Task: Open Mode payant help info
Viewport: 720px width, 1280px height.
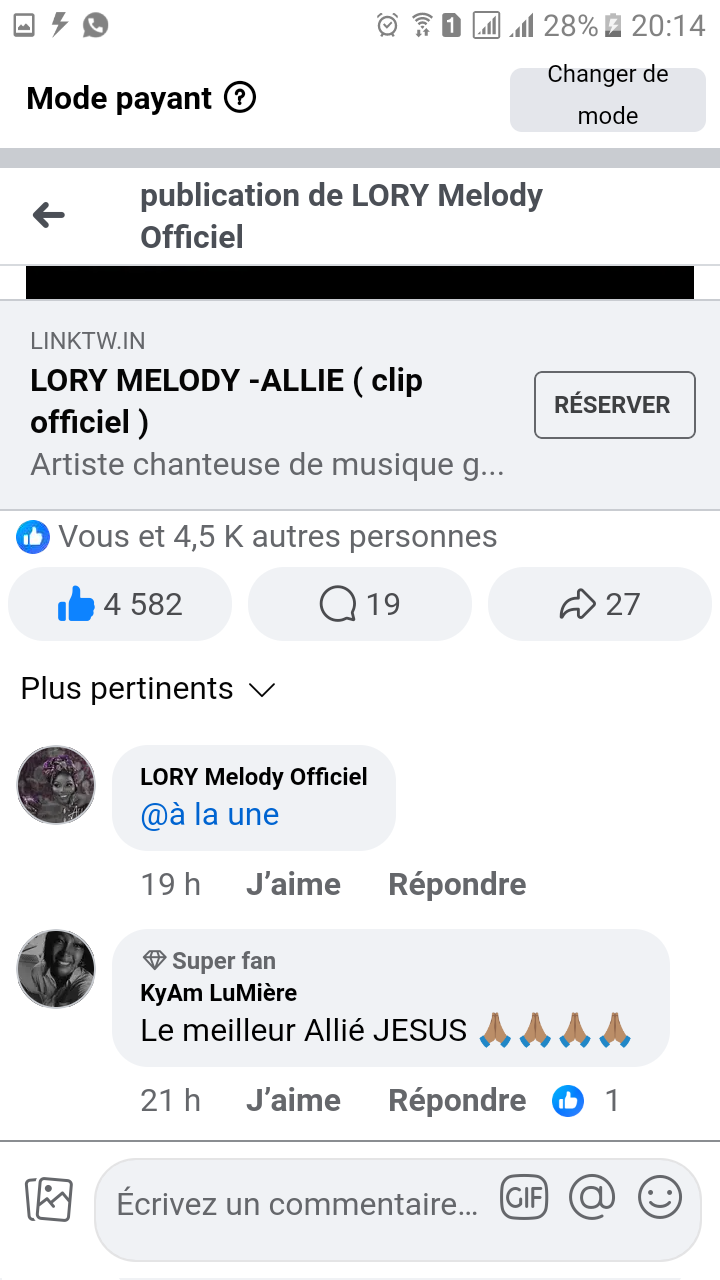Action: [x=240, y=98]
